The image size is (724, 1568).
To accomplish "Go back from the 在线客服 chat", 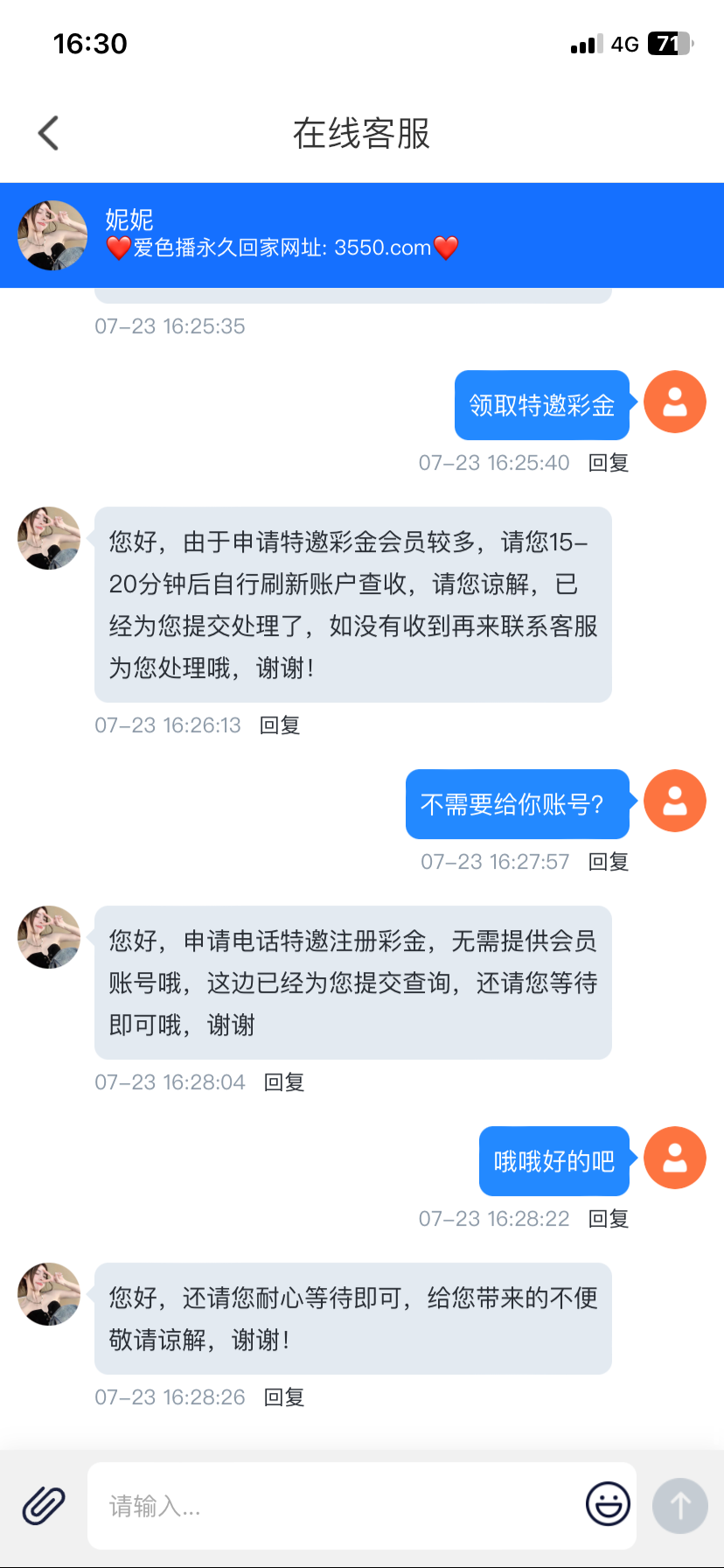I will [49, 134].
